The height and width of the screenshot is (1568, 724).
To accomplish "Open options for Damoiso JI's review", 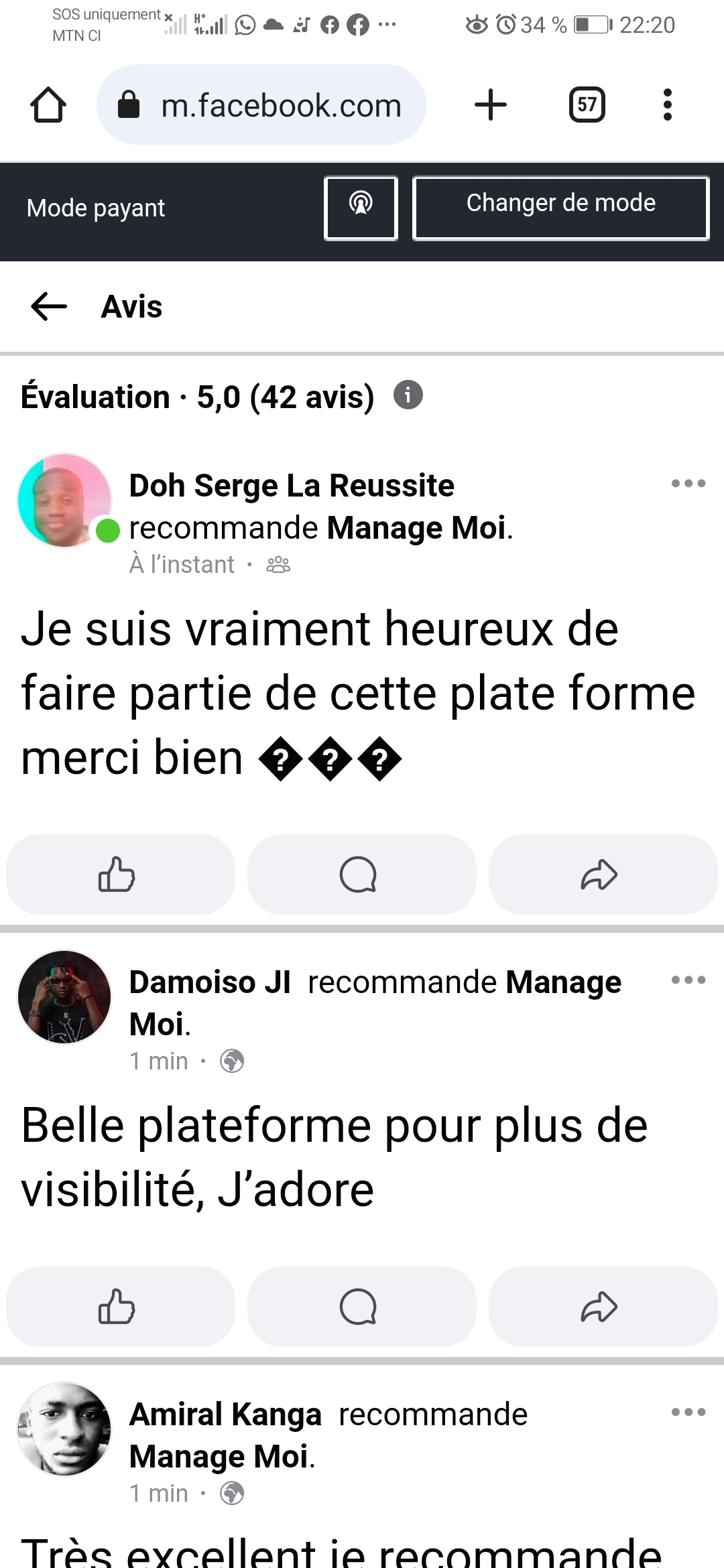I will click(x=688, y=980).
